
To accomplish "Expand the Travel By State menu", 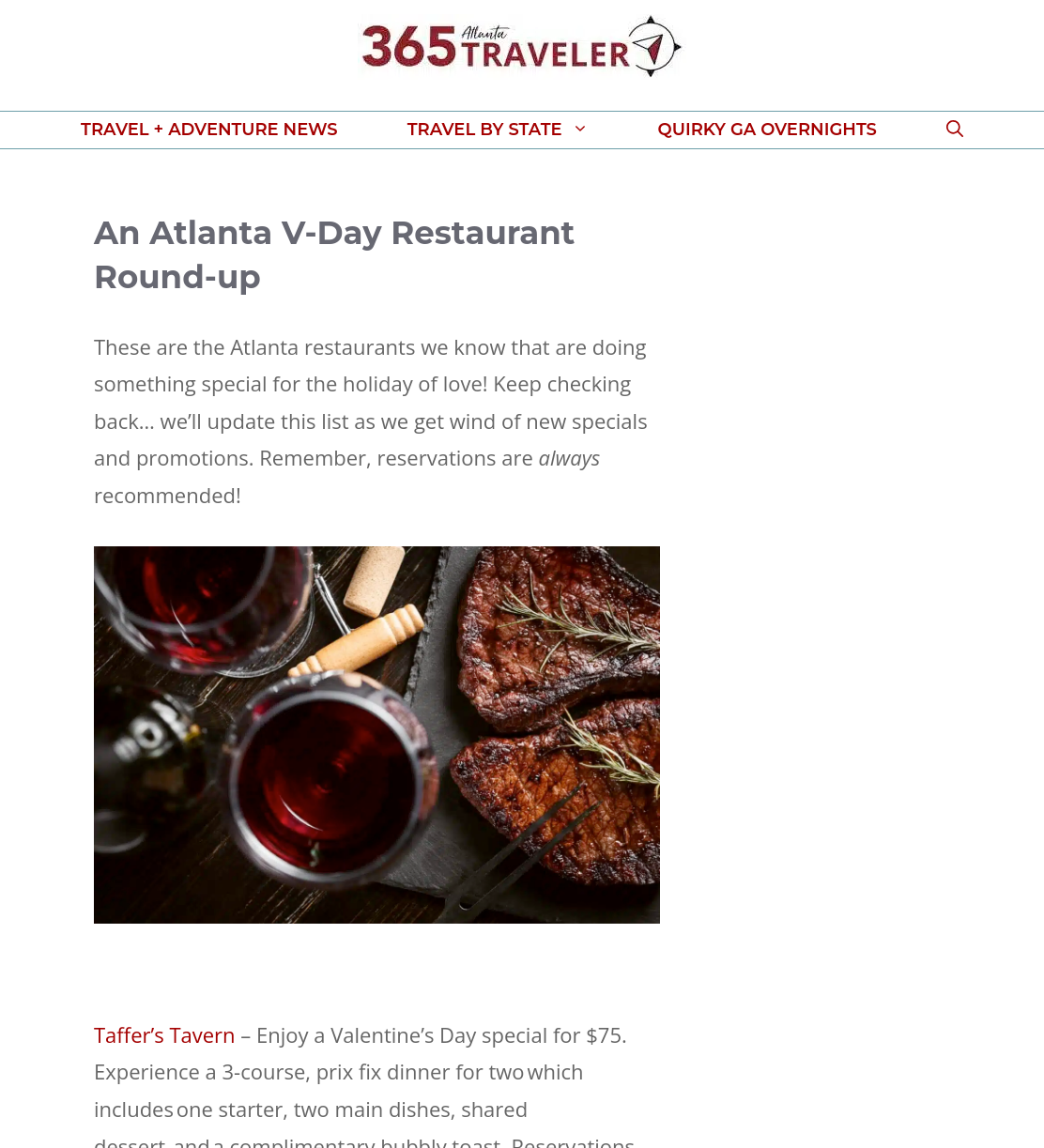I will point(497,130).
